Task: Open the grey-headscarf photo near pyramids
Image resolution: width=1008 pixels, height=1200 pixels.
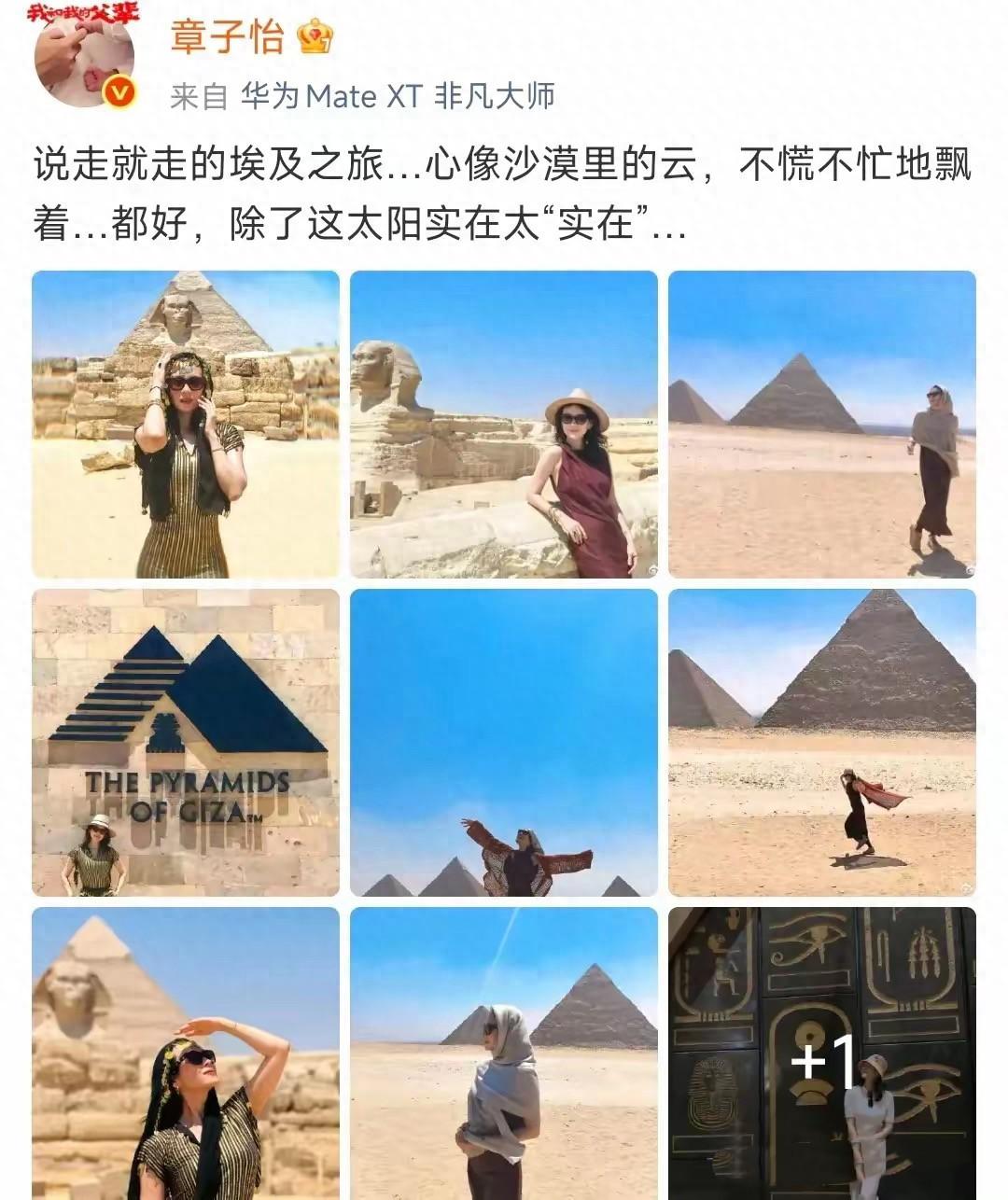Action: pos(504,1053)
